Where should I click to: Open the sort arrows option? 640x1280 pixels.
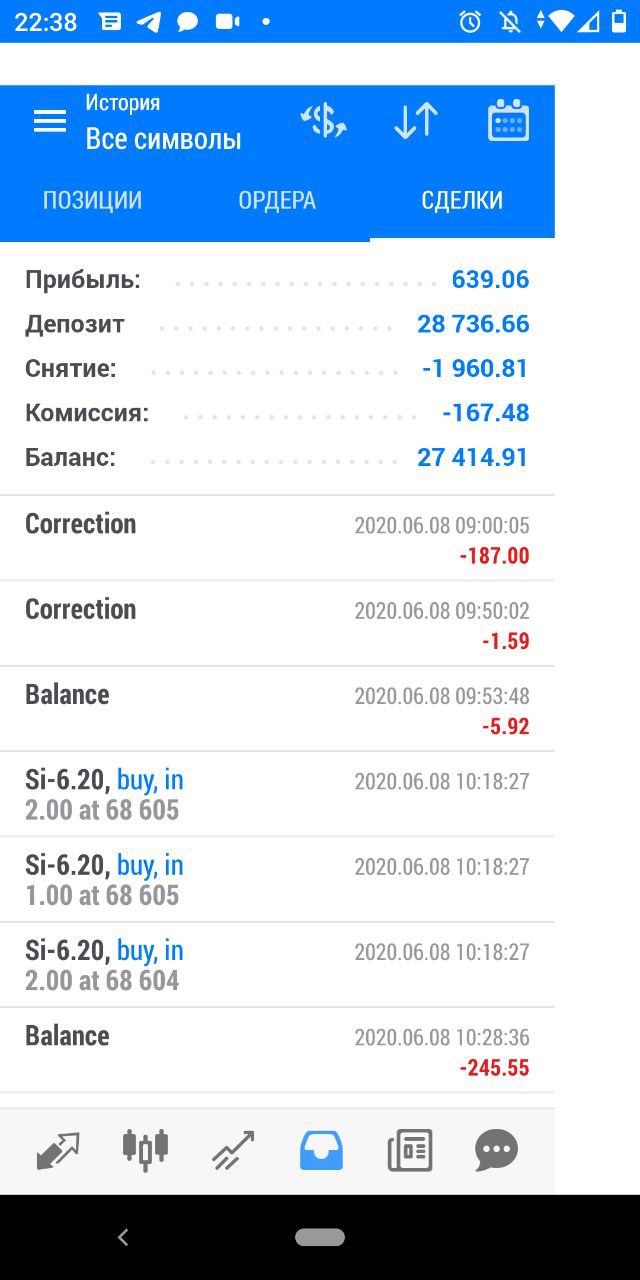(x=415, y=121)
